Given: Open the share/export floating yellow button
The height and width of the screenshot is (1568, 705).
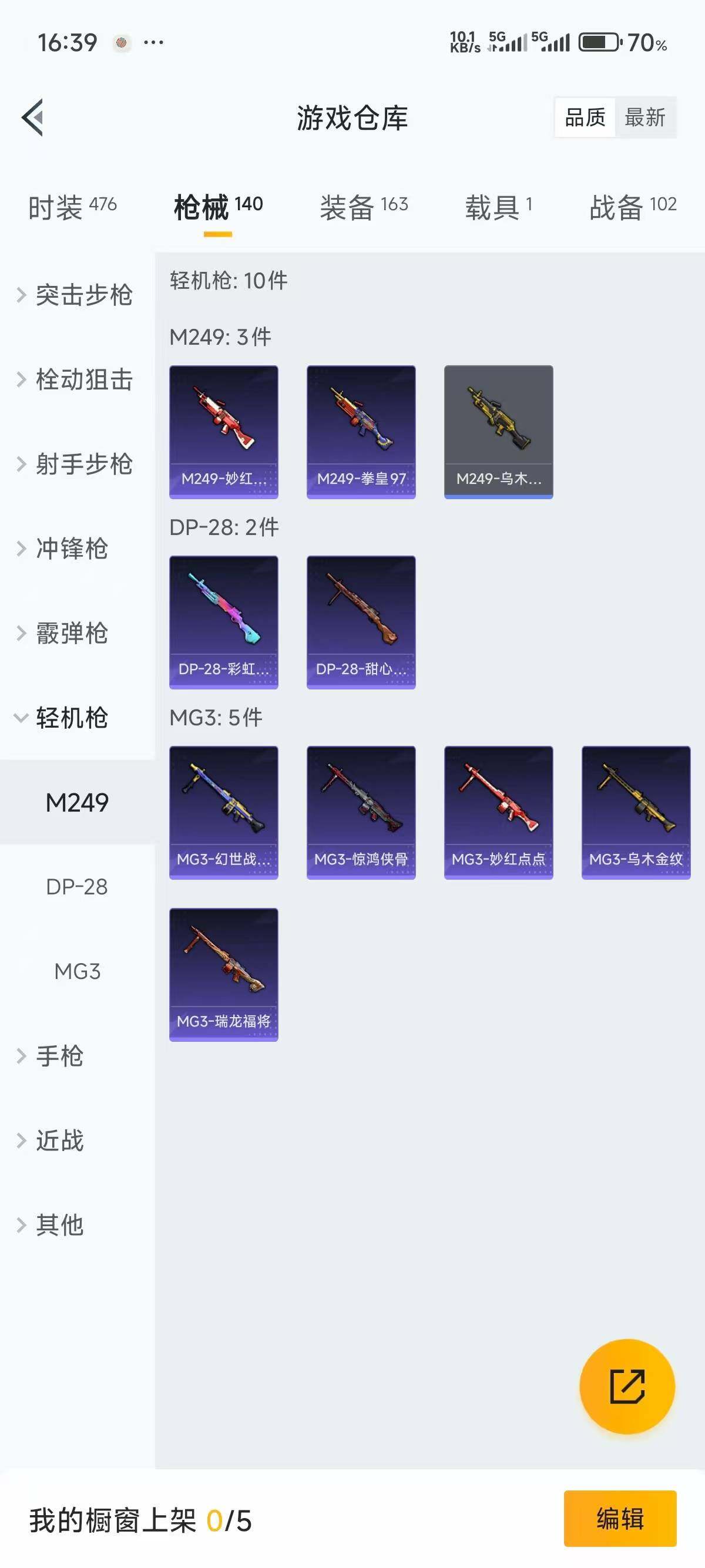Looking at the screenshot, I should tap(627, 1386).
